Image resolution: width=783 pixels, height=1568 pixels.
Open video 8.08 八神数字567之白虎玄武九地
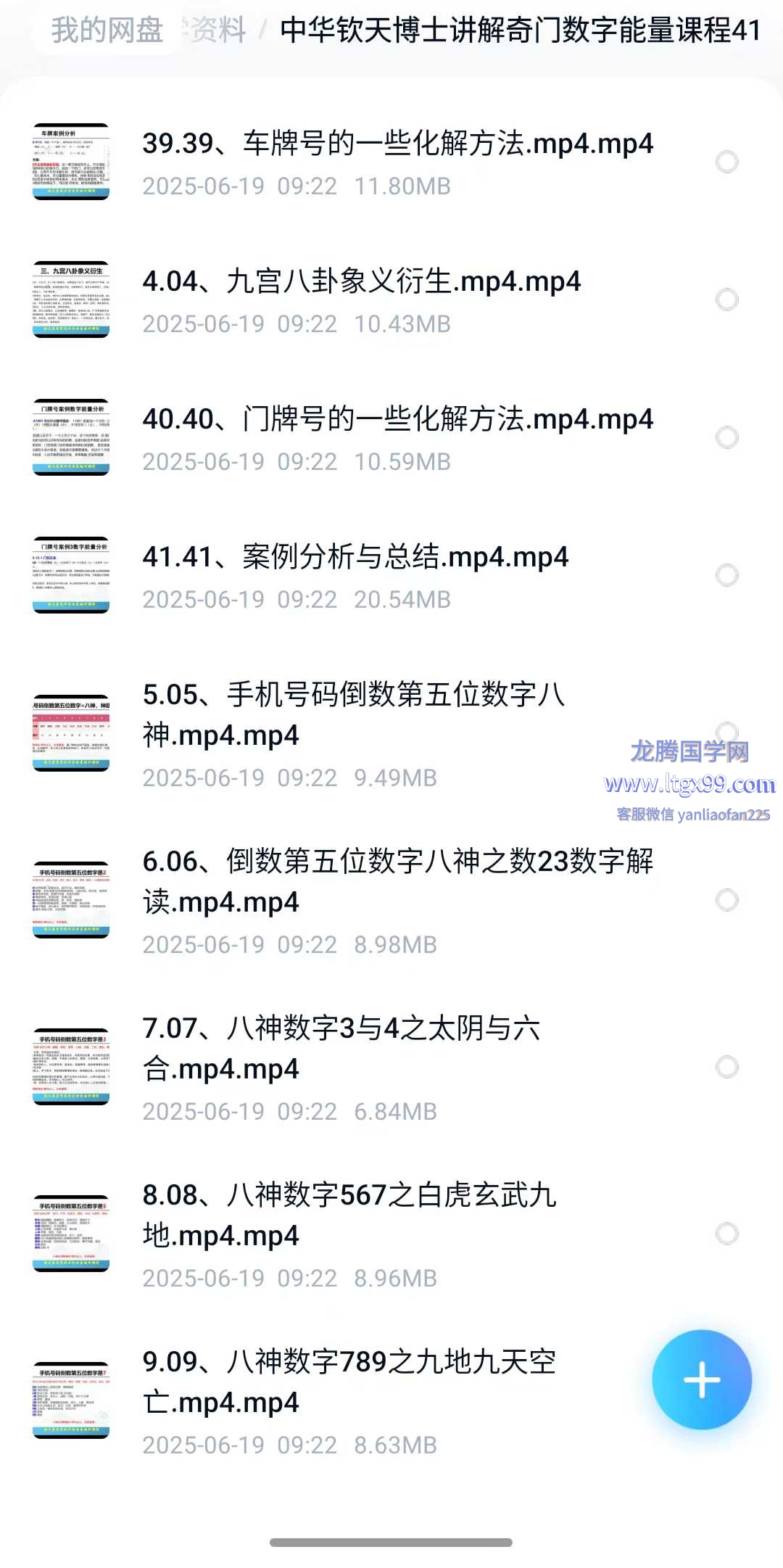click(349, 1215)
